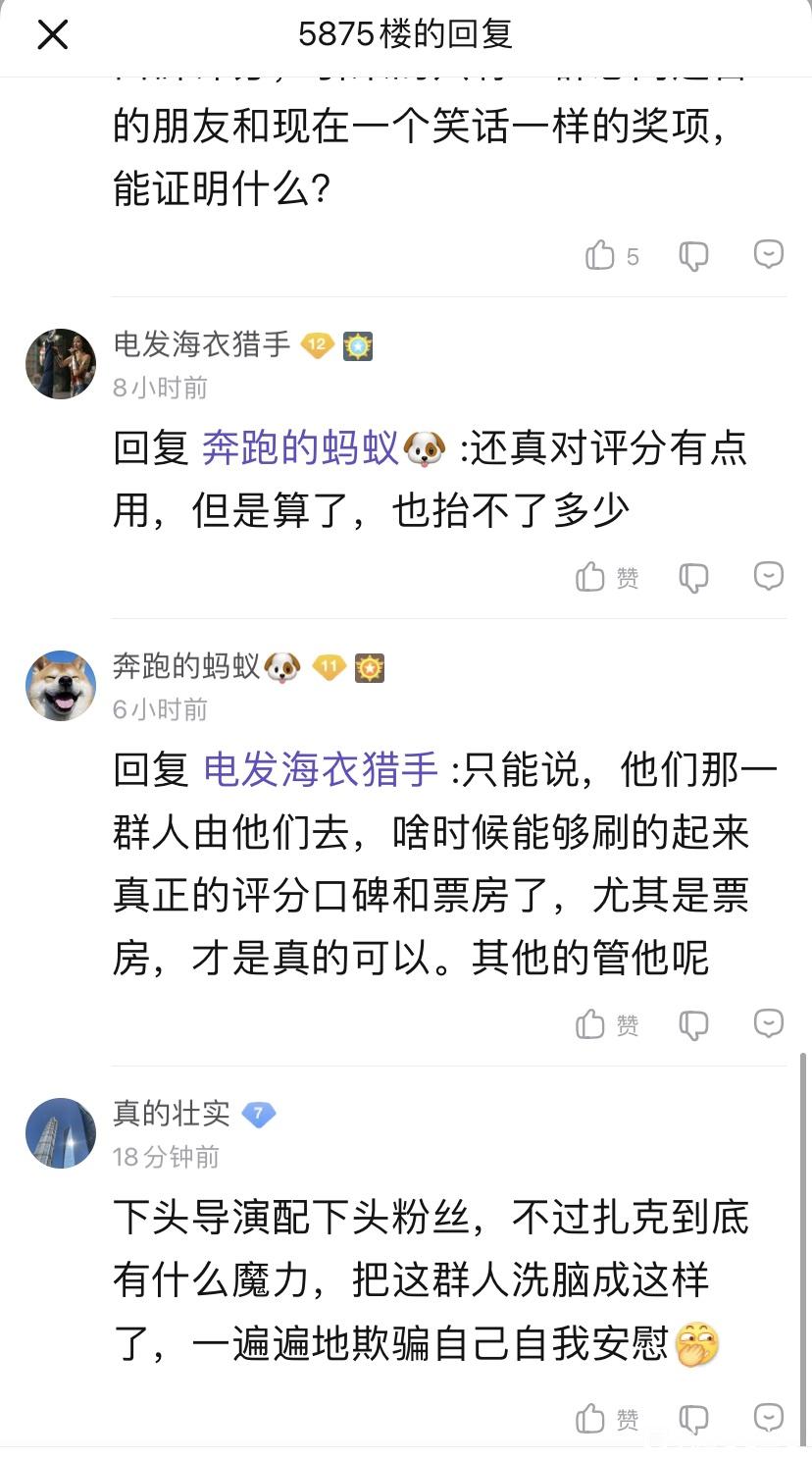The image size is (812, 1460).
Task: Reply to 真的壮实's comment
Action: (x=768, y=1418)
